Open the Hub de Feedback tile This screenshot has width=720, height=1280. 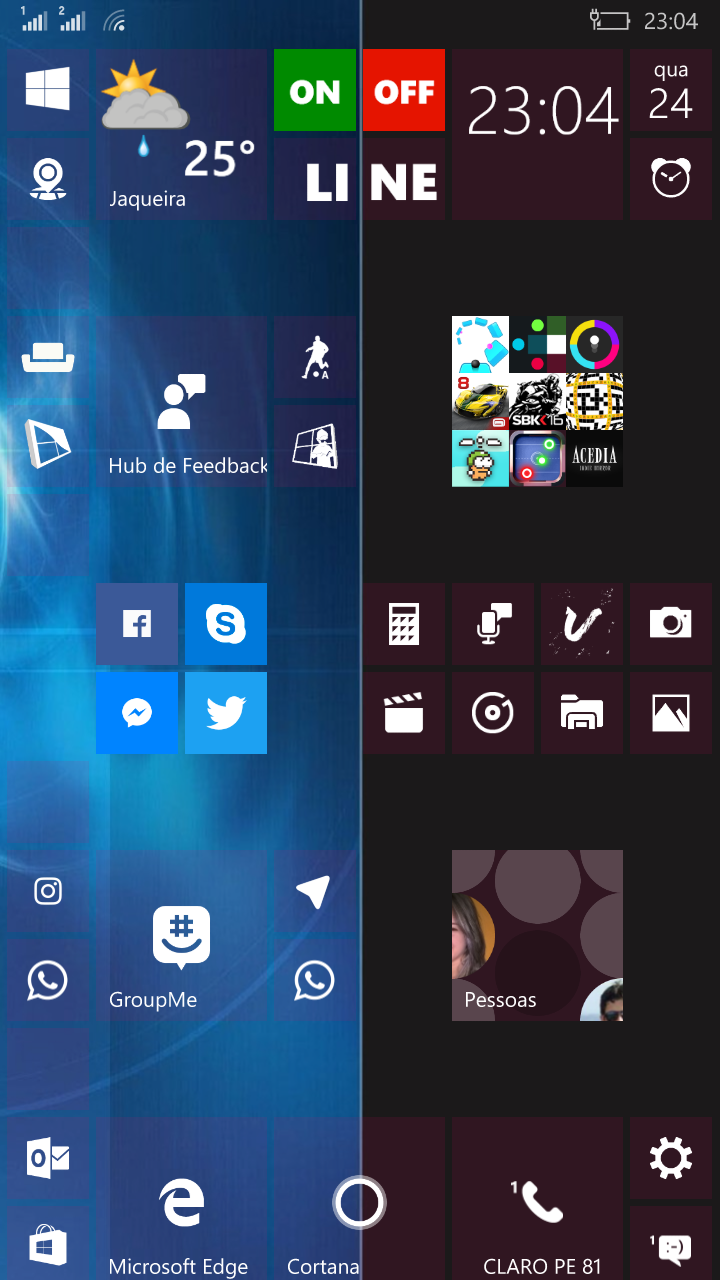[x=181, y=402]
